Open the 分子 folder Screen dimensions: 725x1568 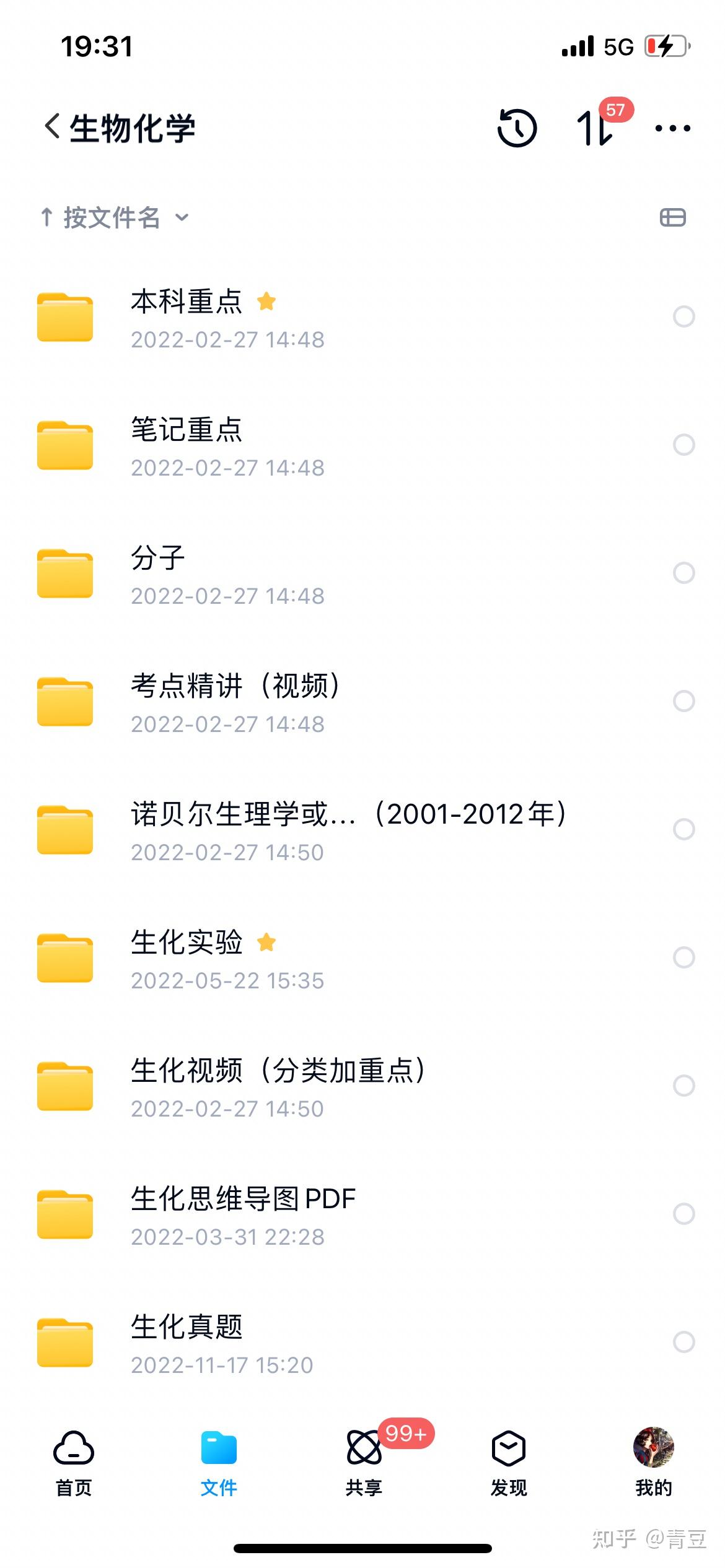pyautogui.click(x=159, y=573)
